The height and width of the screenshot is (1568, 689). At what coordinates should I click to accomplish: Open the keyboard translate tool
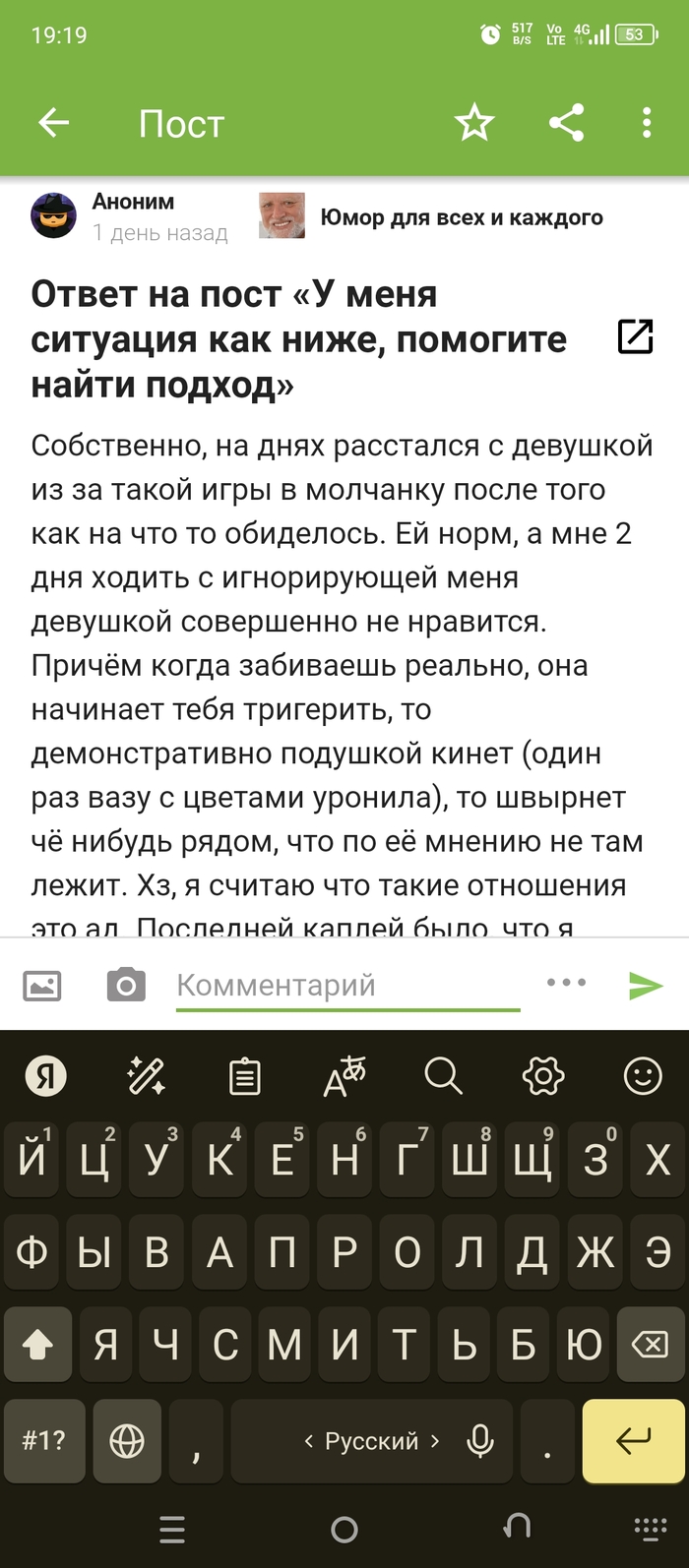tap(344, 1076)
